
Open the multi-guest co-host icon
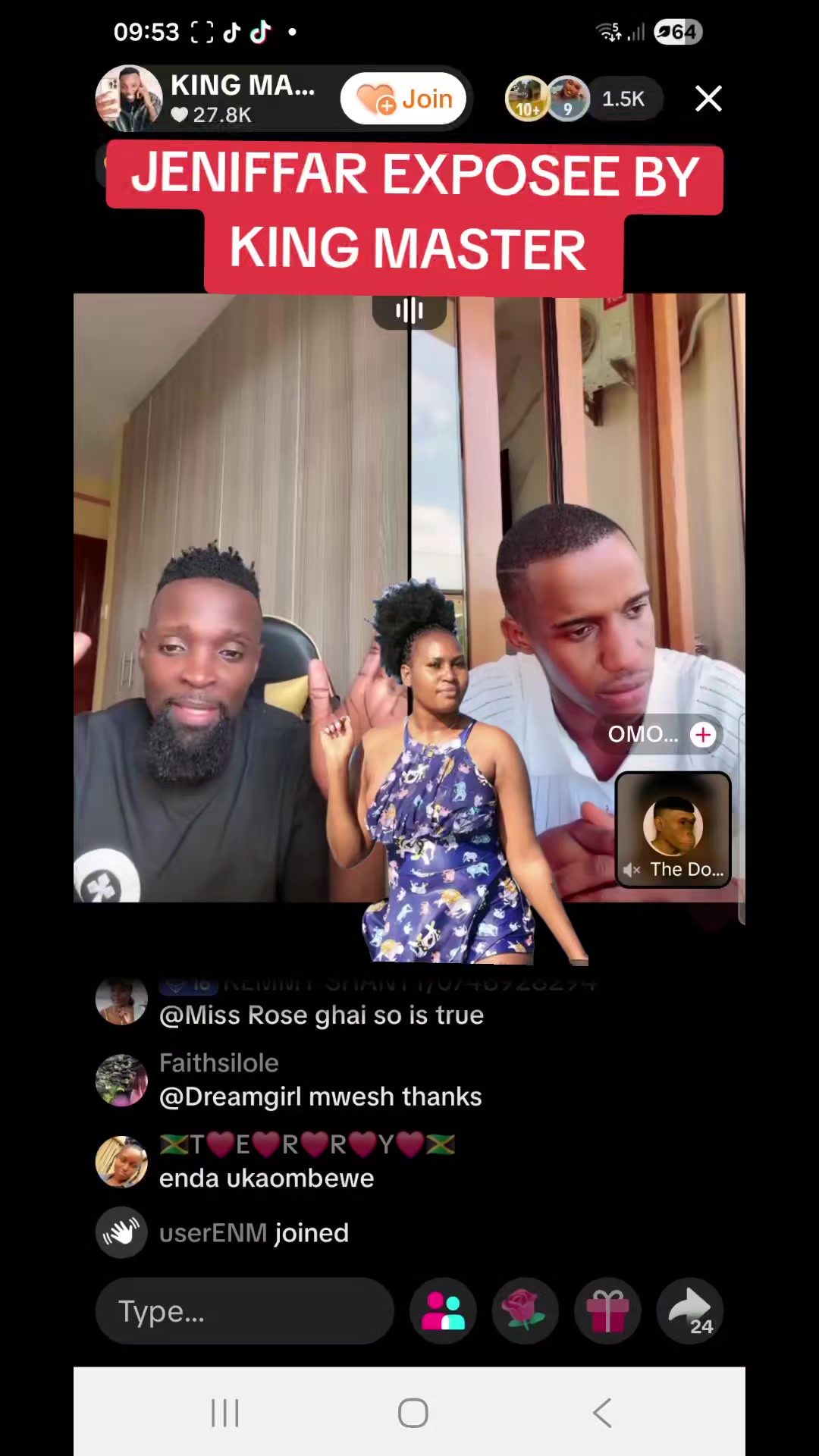pos(443,1311)
